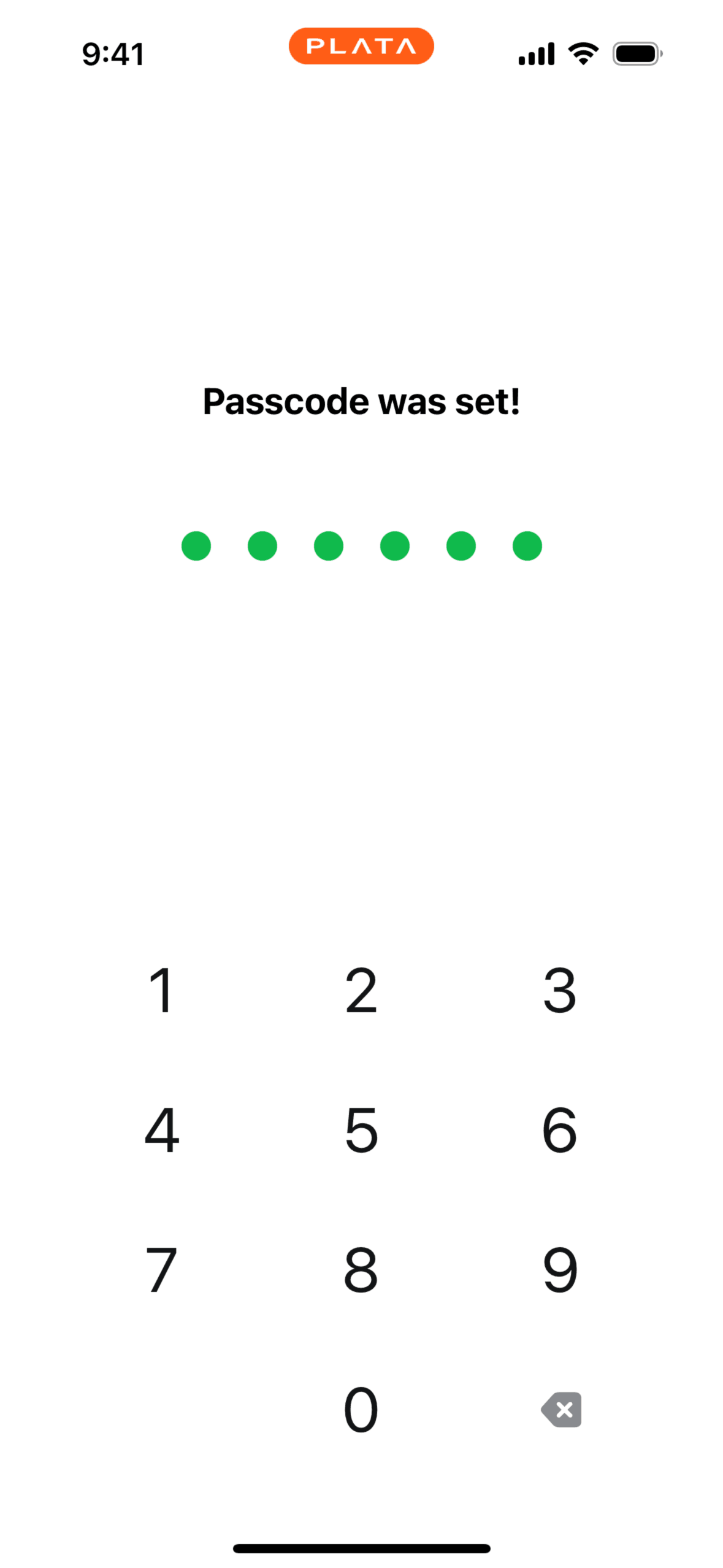Viewport: 723px width, 1568px height.
Task: Tap the number 3 key
Action: pyautogui.click(x=560, y=990)
